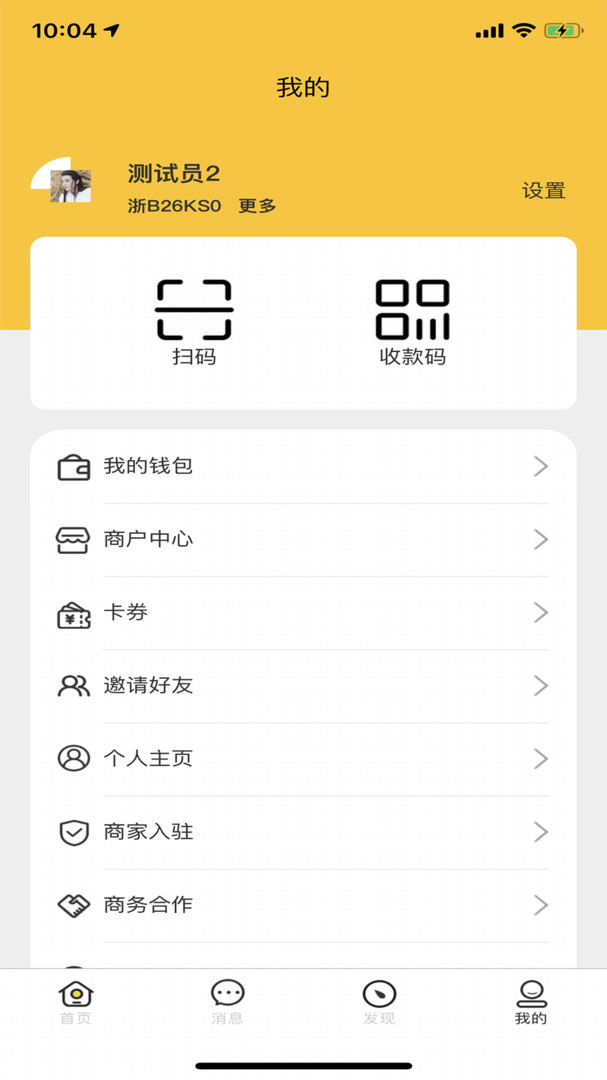
Task: Select 商家入驻
Action: coord(303,832)
